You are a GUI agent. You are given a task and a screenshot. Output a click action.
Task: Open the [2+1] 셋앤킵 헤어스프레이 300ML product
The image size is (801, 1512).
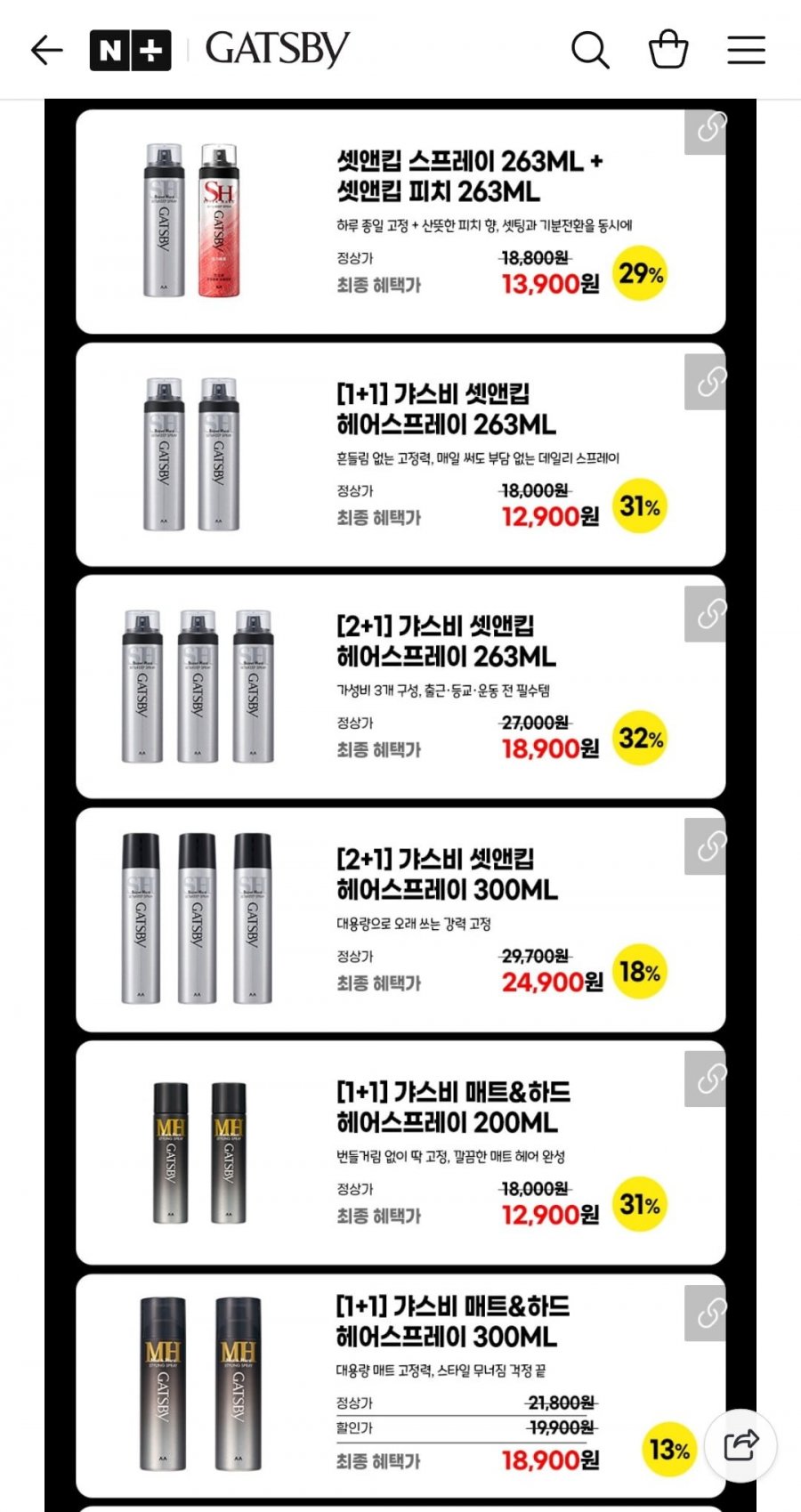[x=400, y=920]
